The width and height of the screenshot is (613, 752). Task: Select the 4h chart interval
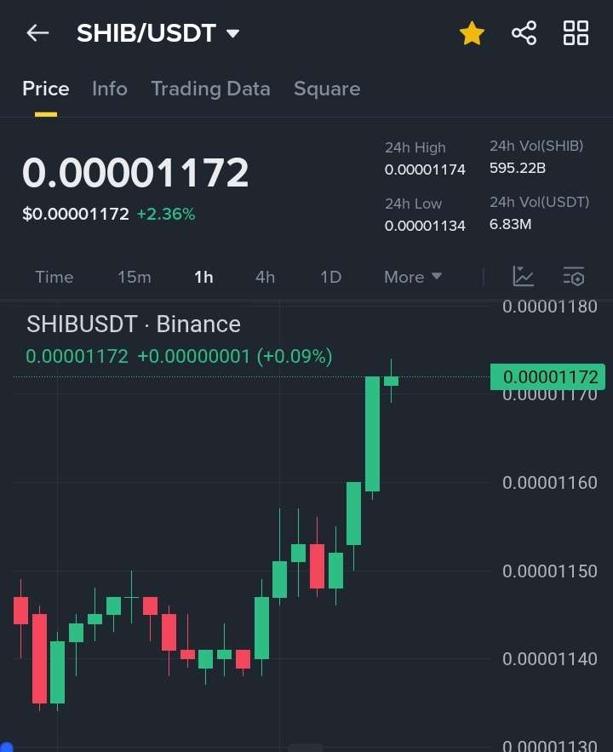(265, 277)
